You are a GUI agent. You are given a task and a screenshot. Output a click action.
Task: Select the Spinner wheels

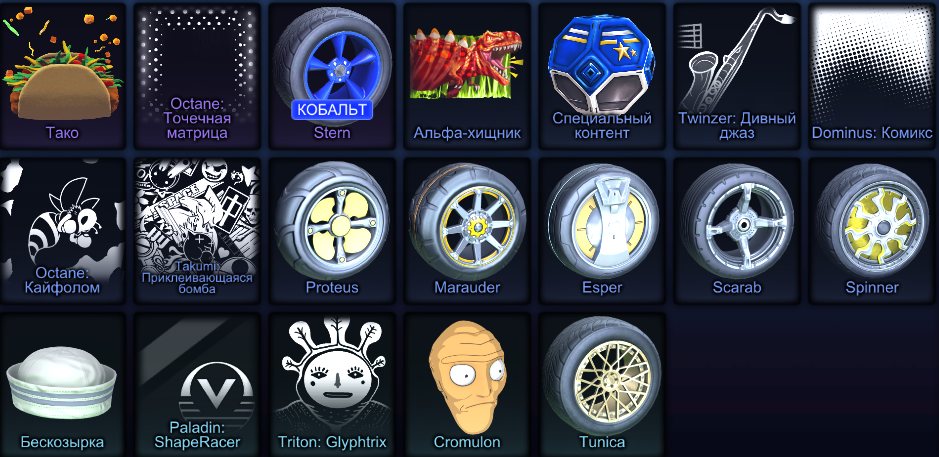[871, 229]
